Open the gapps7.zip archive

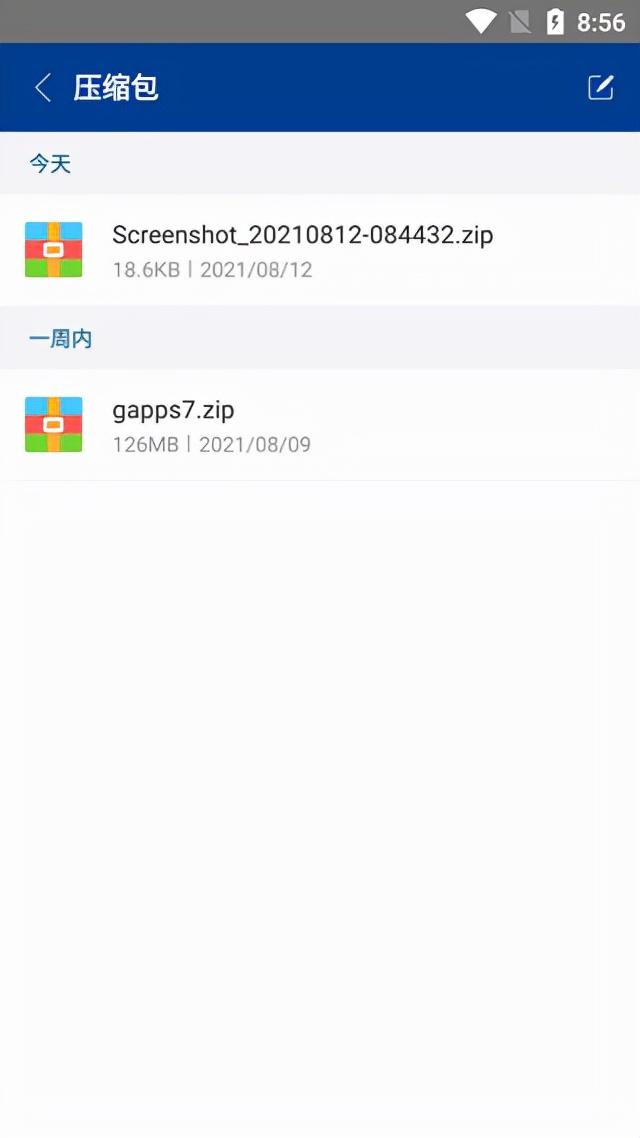pos(174,425)
